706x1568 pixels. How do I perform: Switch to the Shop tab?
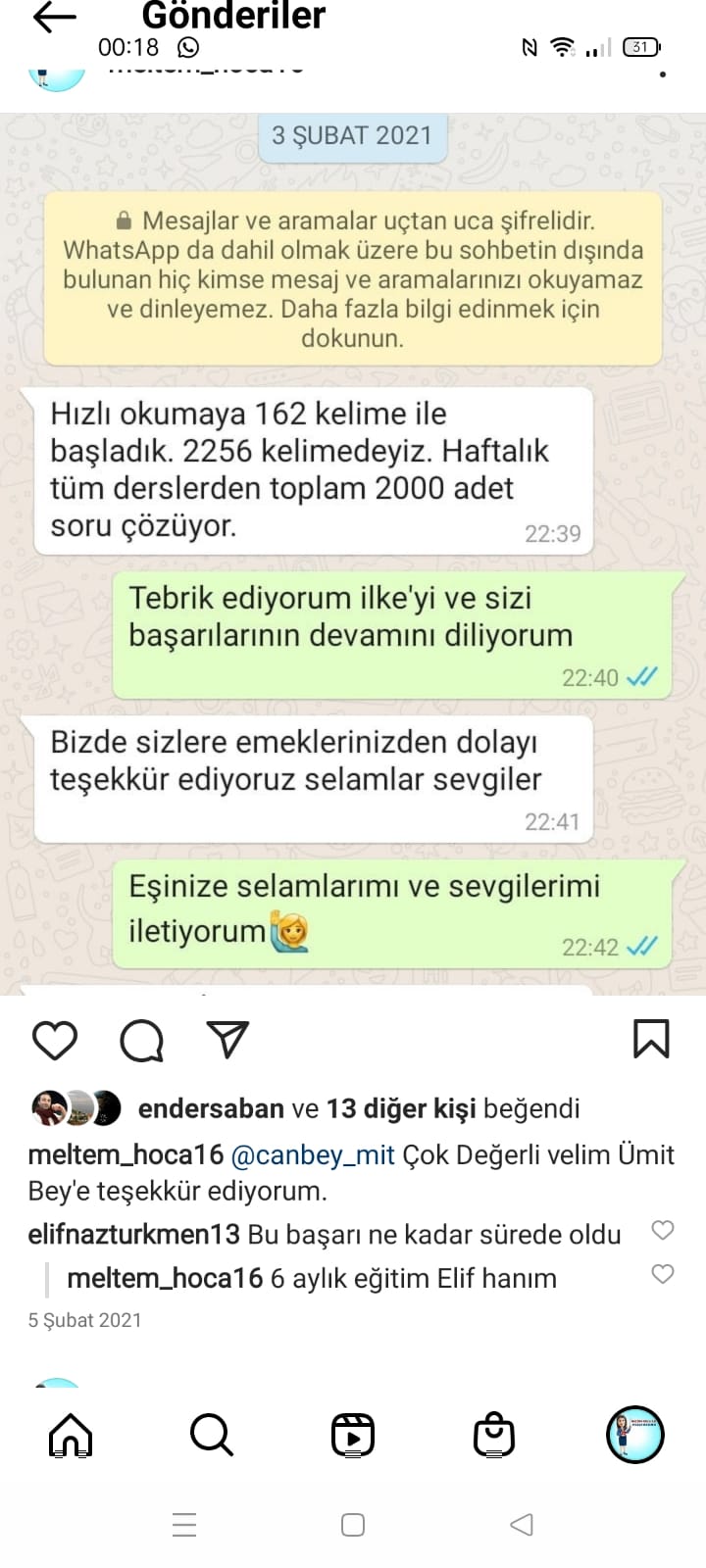[x=494, y=1436]
